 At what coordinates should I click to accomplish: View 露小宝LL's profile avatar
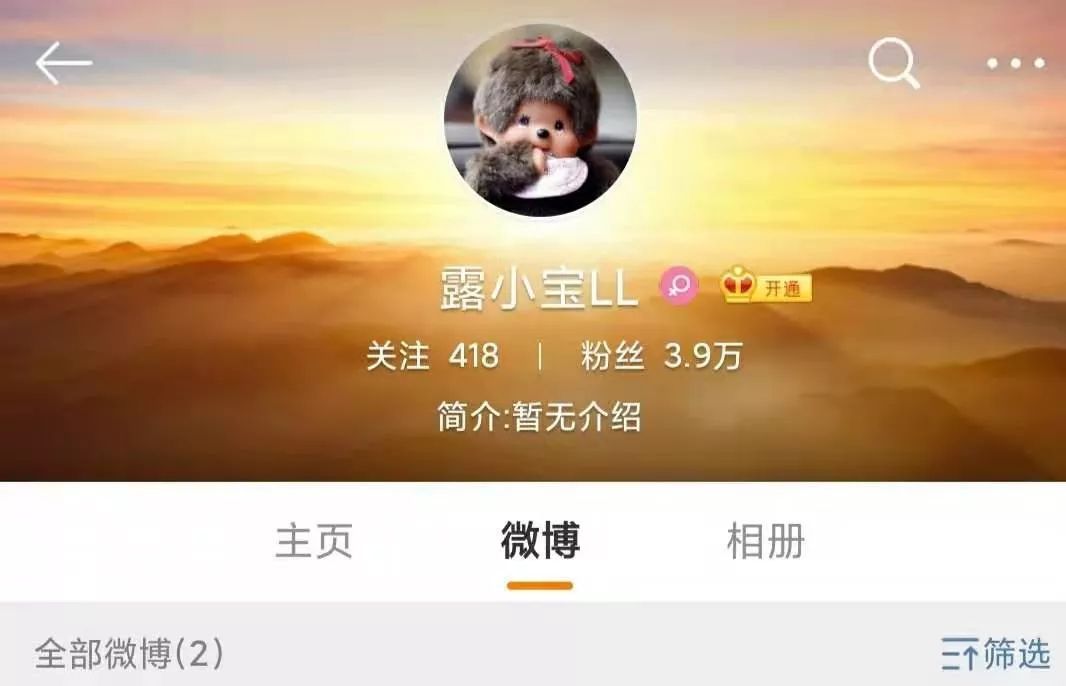point(540,120)
